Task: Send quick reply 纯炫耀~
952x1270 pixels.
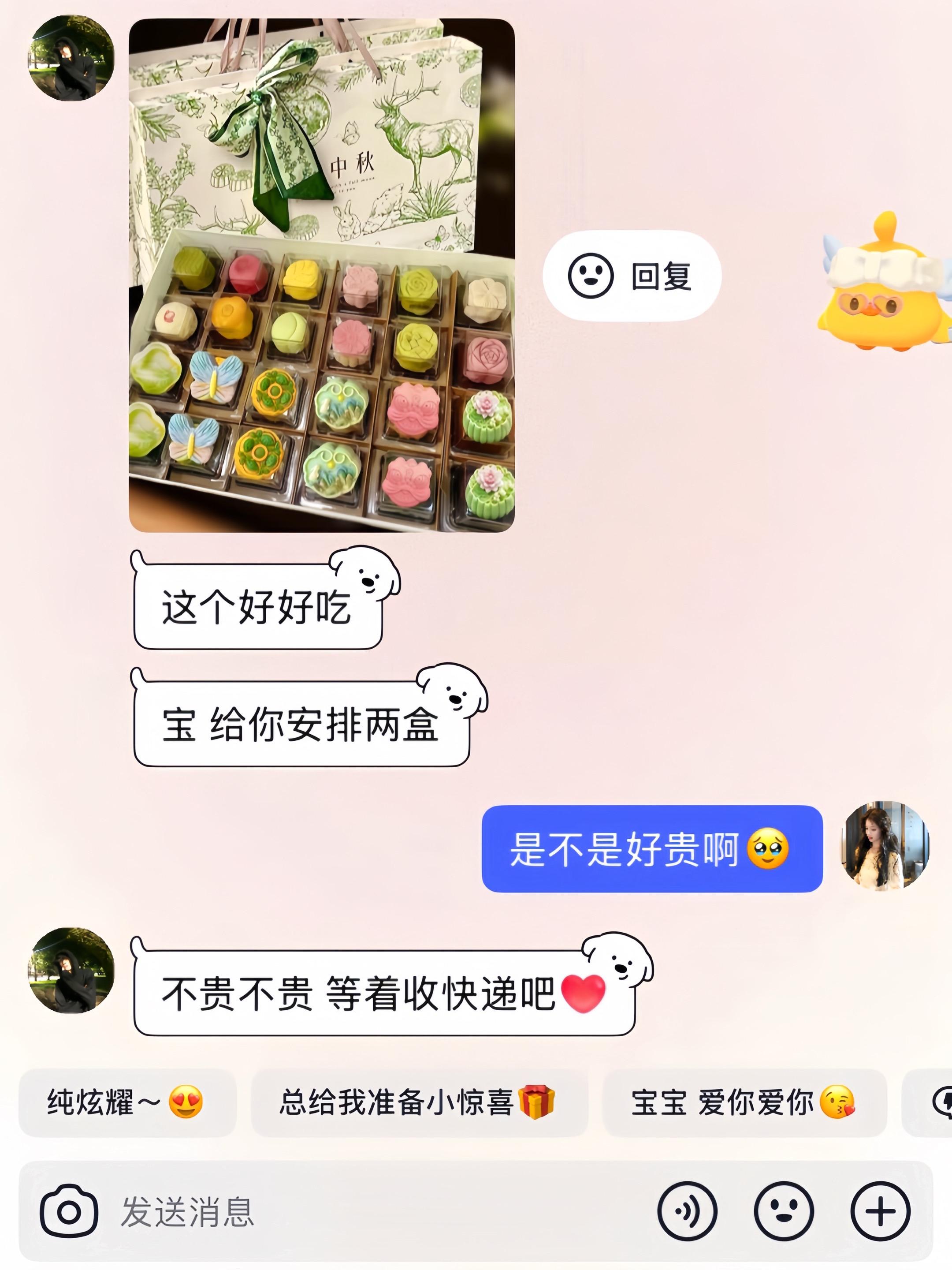Action: pyautogui.click(x=127, y=1103)
